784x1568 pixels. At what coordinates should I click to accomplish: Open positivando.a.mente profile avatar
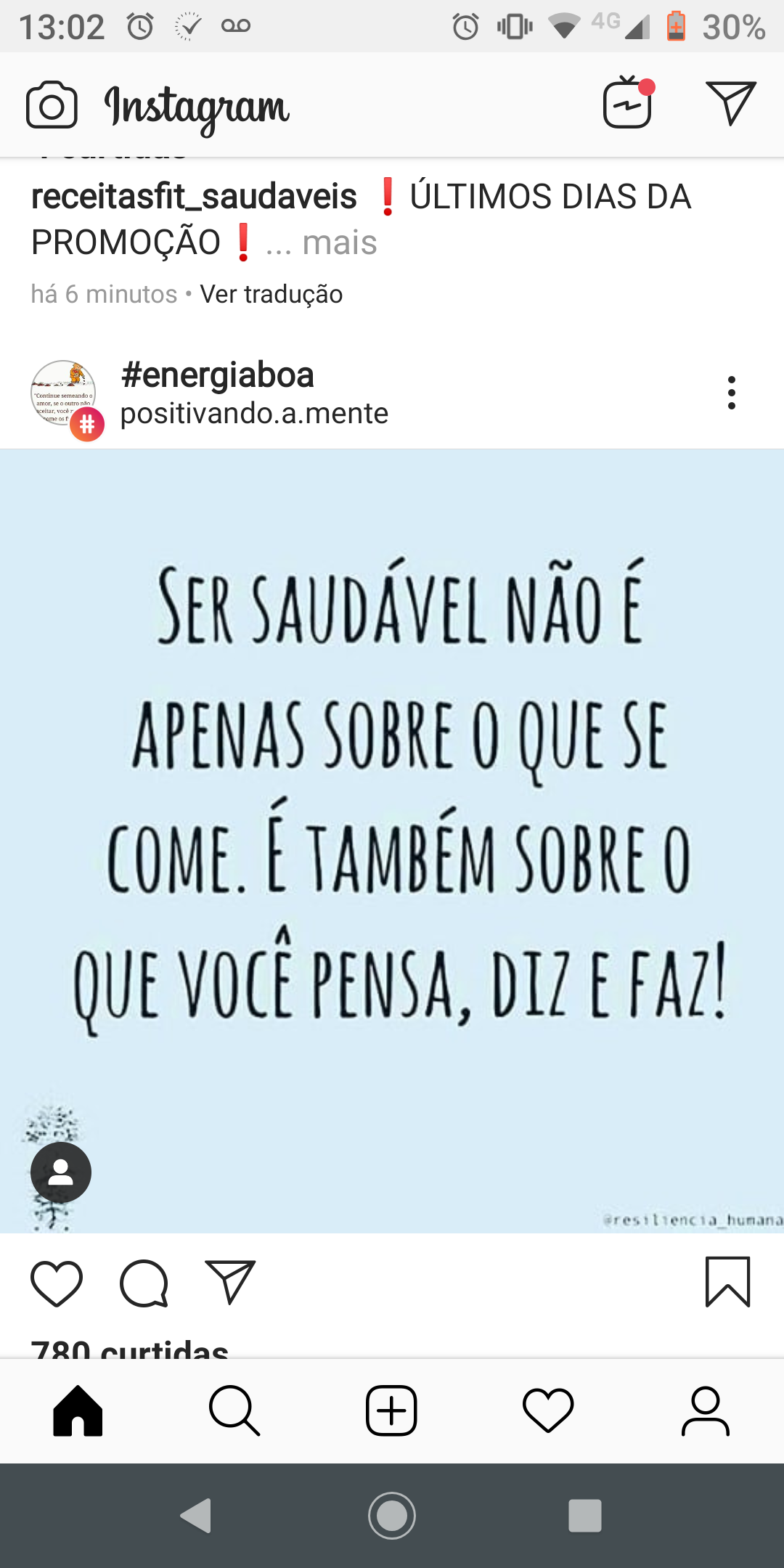click(x=64, y=393)
